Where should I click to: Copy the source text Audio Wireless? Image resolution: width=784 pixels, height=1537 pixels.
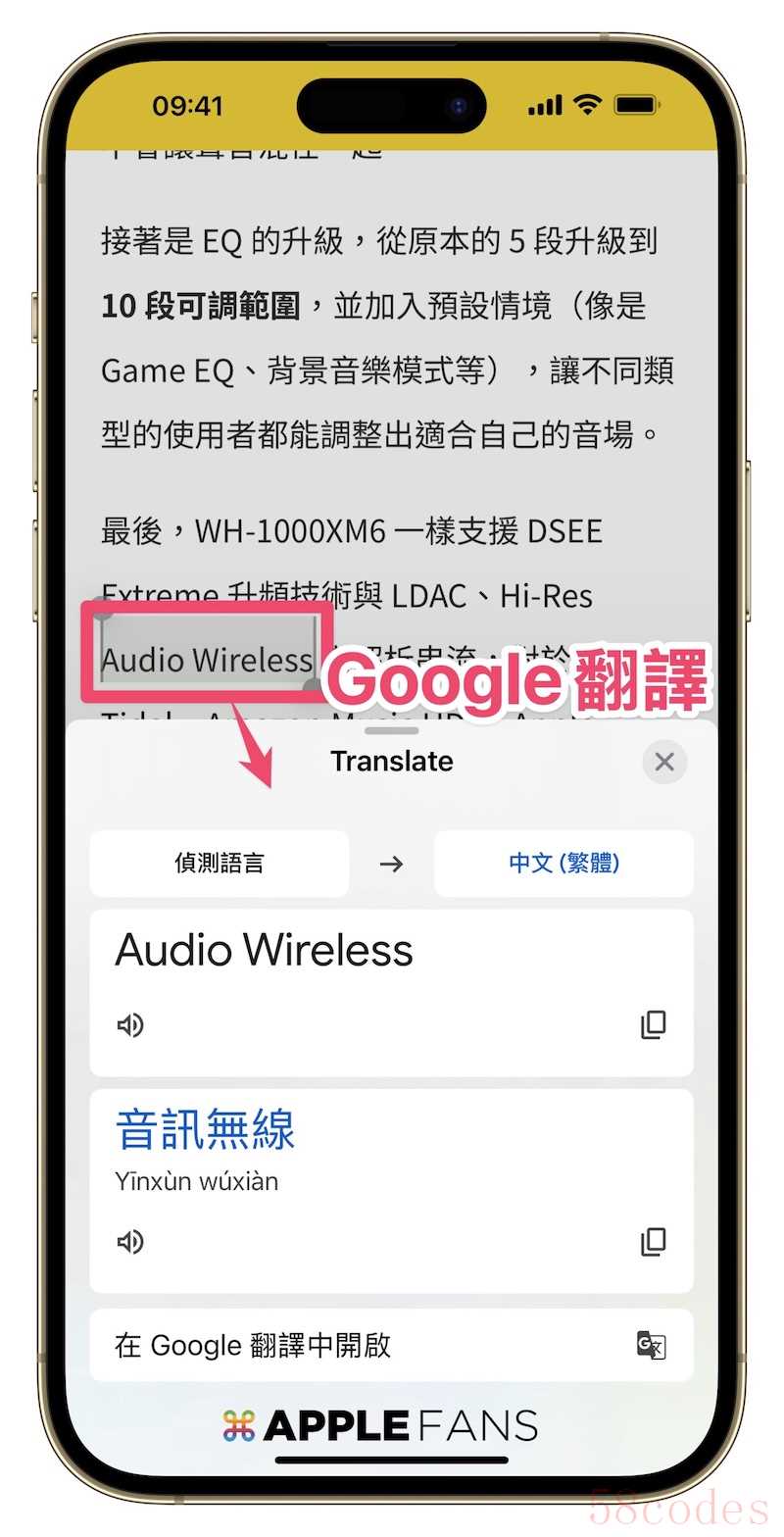tap(653, 1025)
